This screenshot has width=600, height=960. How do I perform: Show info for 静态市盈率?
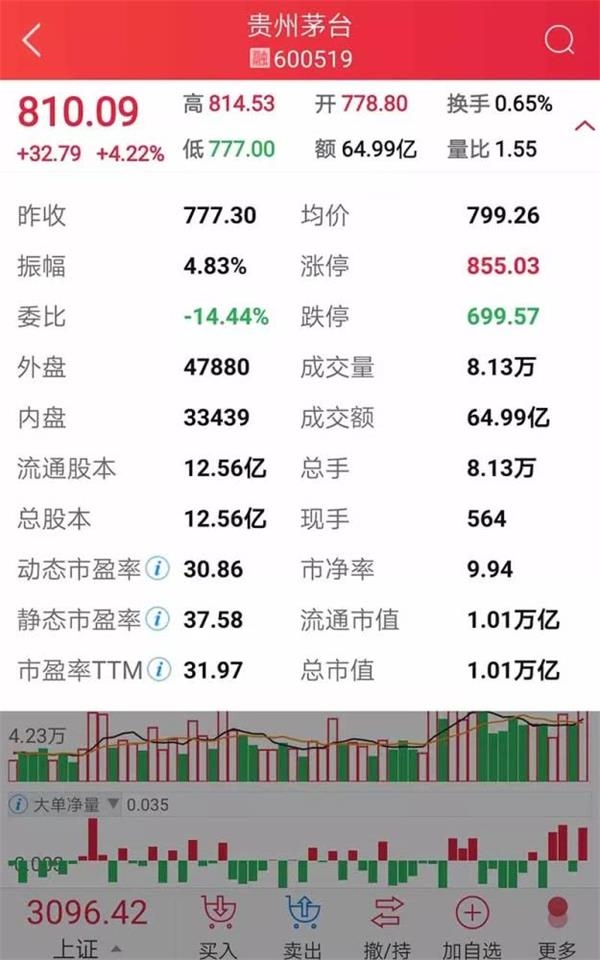click(158, 619)
